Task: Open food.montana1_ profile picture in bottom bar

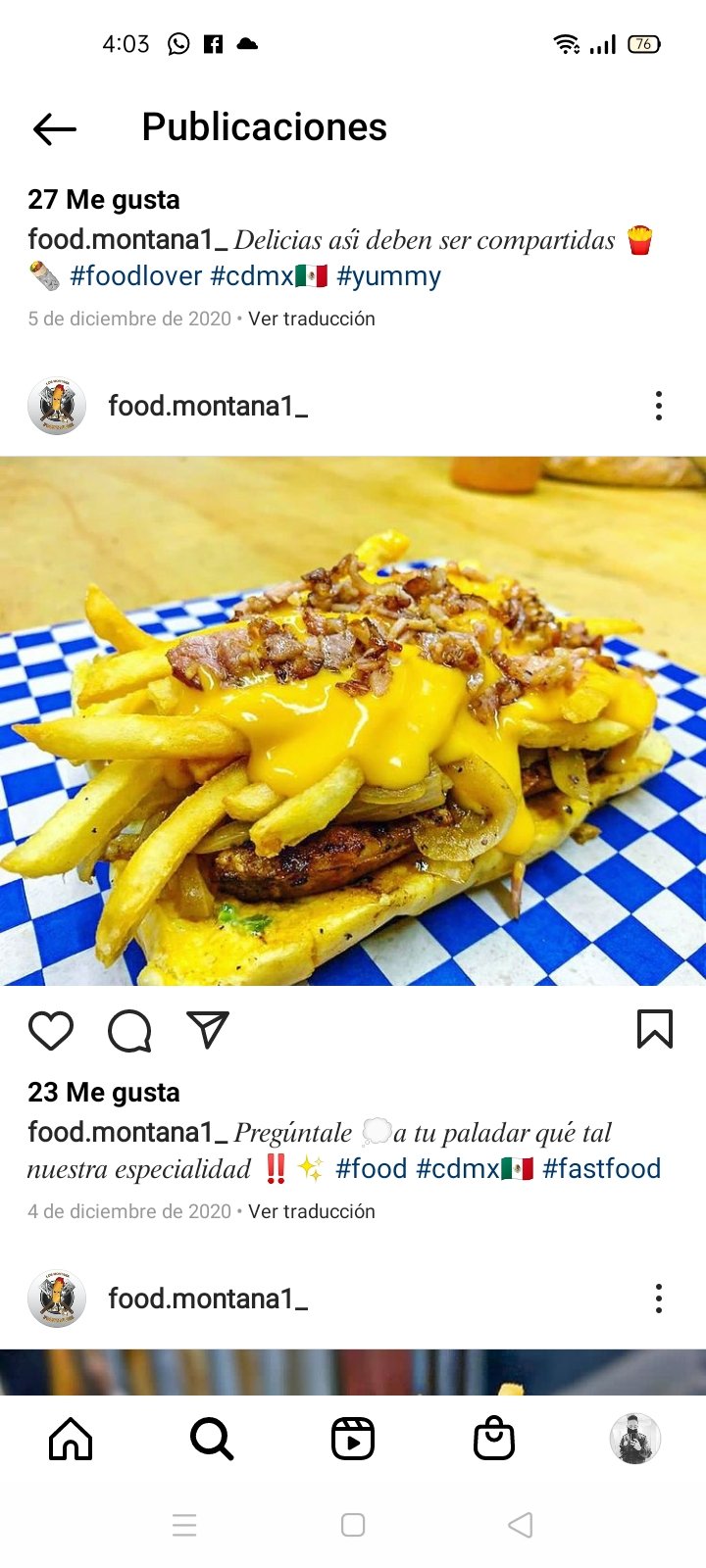Action: [x=635, y=1439]
